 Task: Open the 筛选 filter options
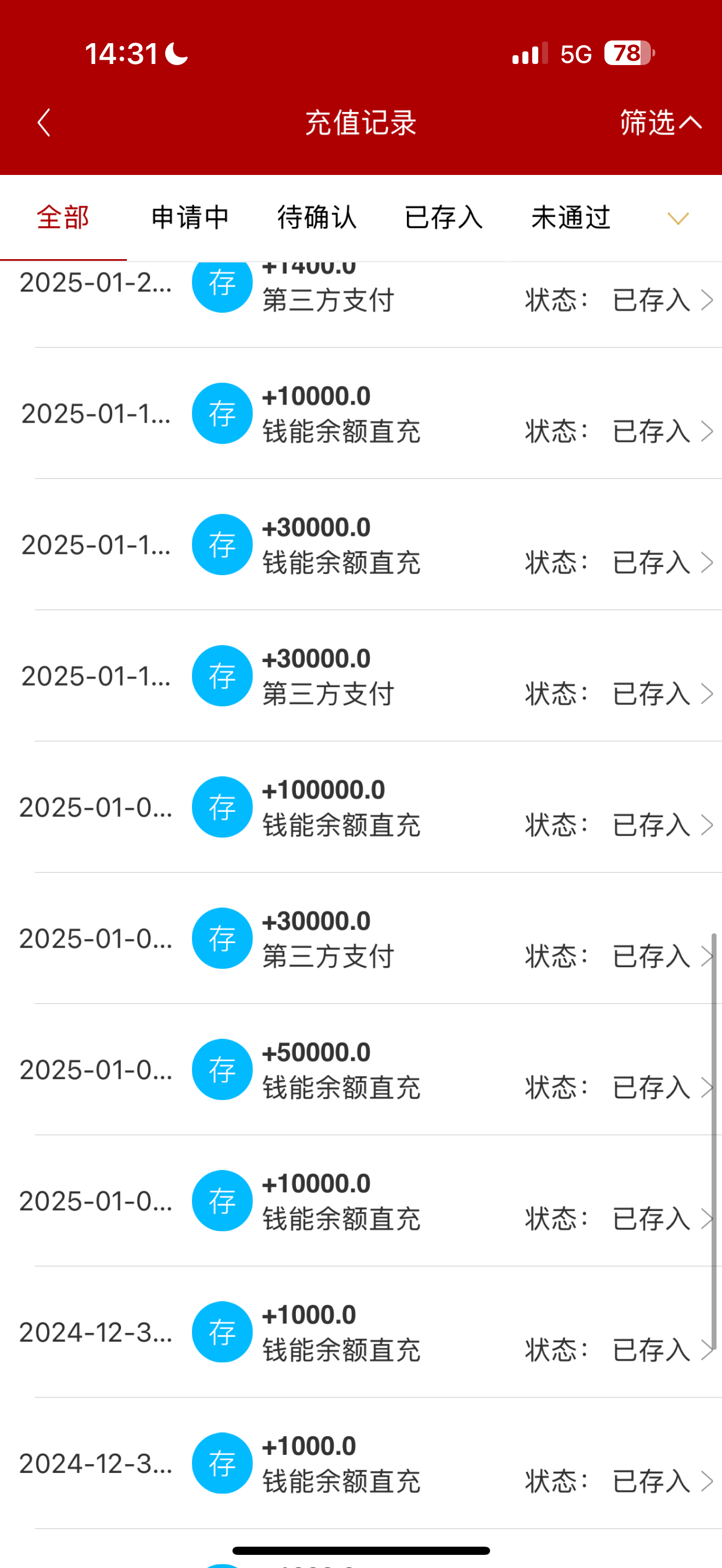tap(660, 123)
